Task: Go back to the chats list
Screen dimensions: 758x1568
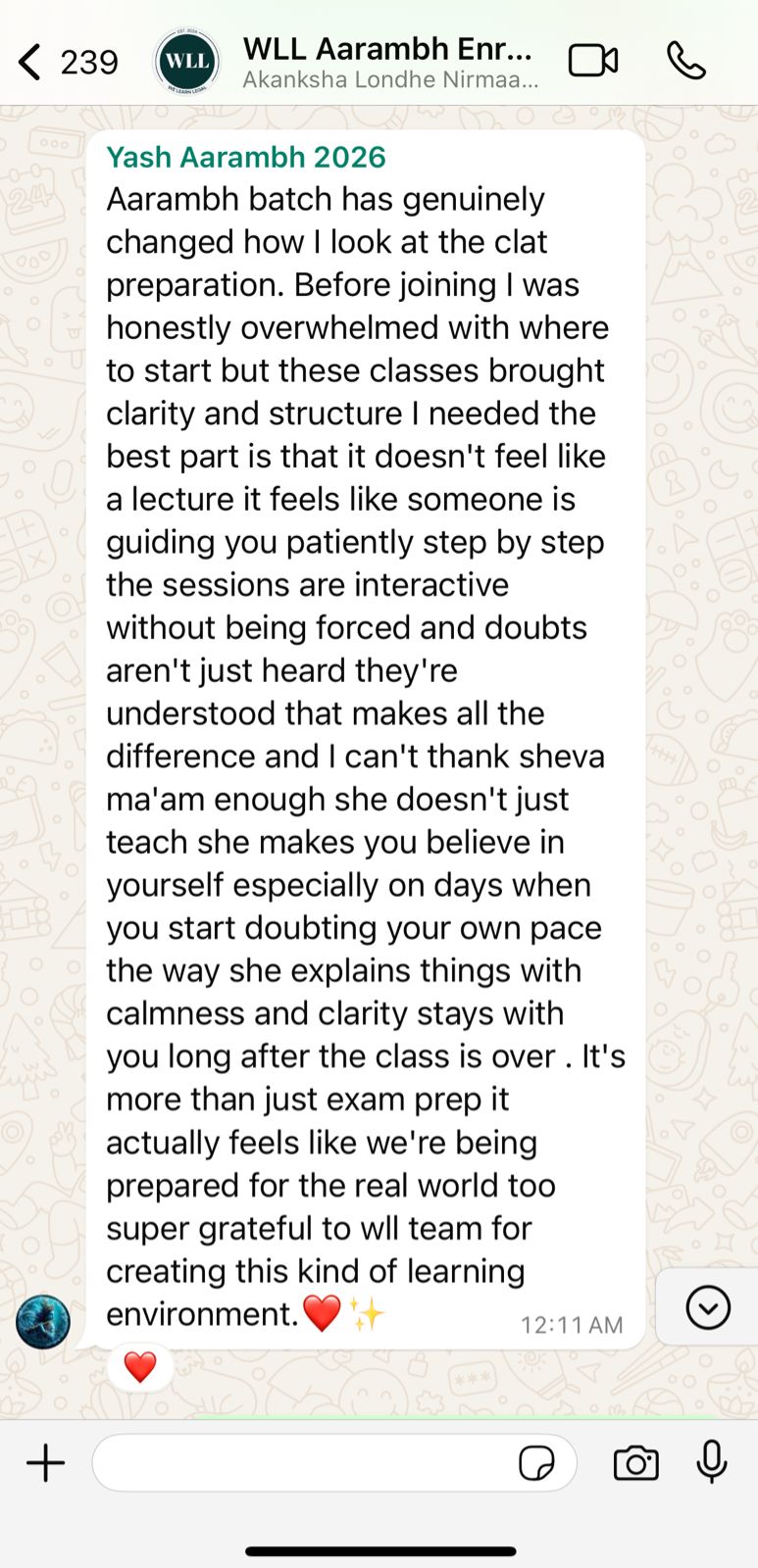Action: 67,62
